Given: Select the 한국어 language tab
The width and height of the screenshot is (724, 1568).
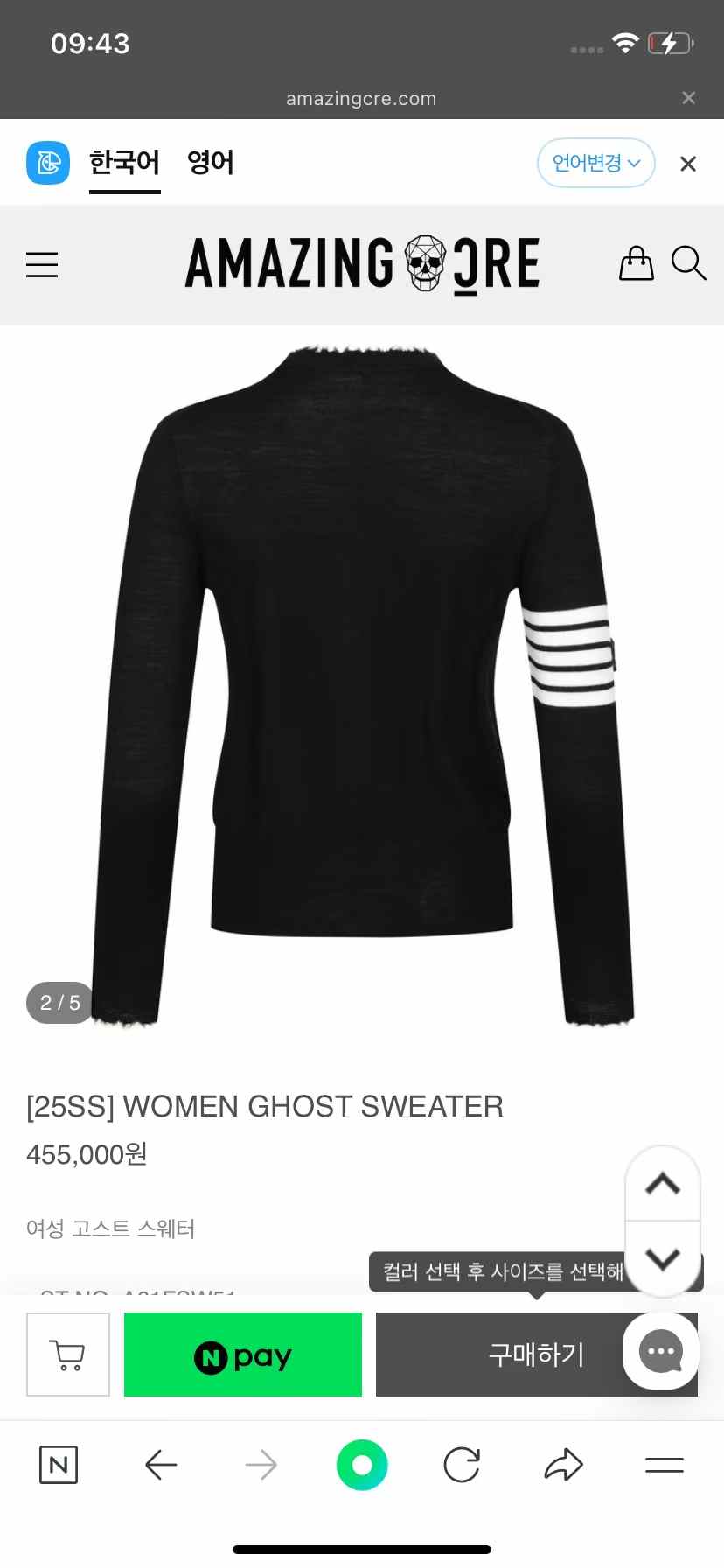Looking at the screenshot, I should [124, 163].
